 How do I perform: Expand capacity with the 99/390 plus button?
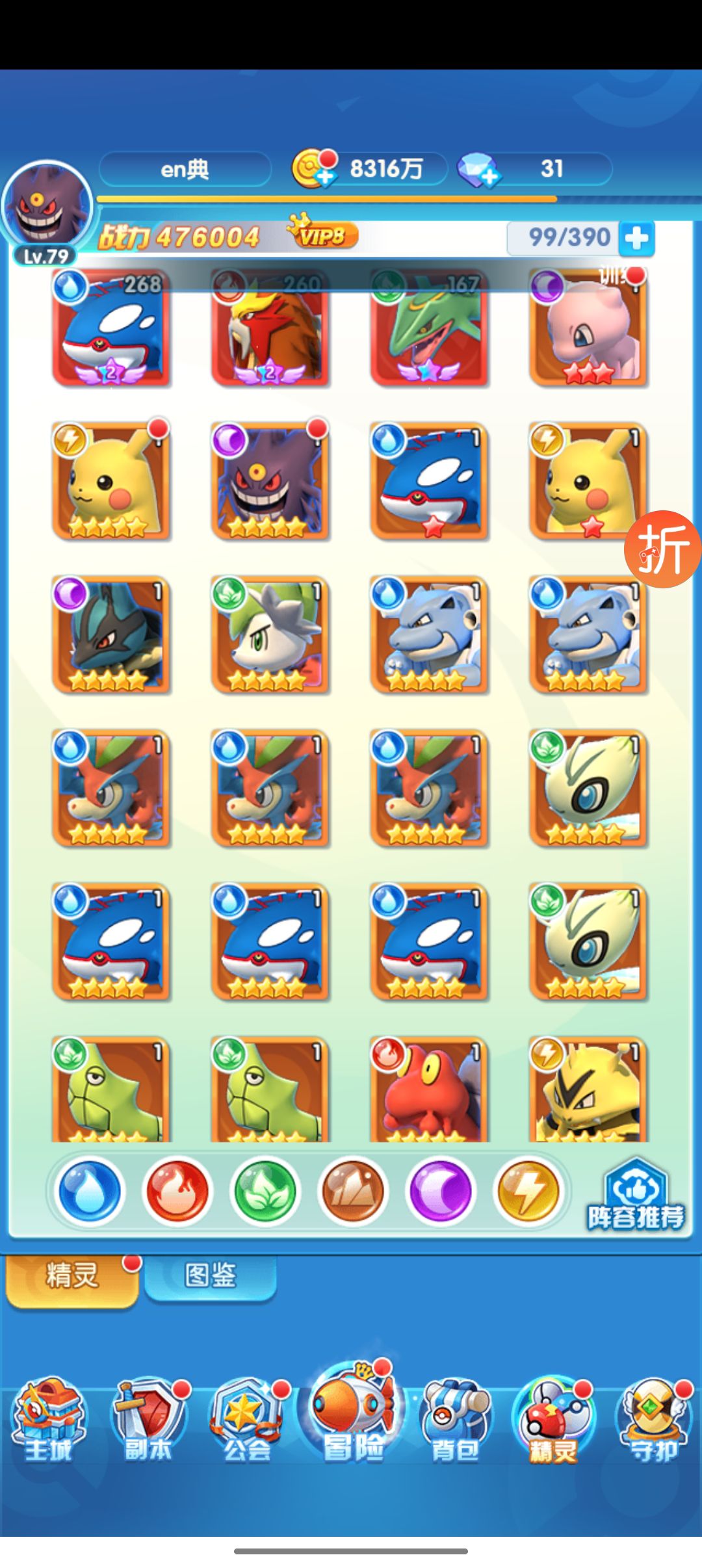(636, 238)
